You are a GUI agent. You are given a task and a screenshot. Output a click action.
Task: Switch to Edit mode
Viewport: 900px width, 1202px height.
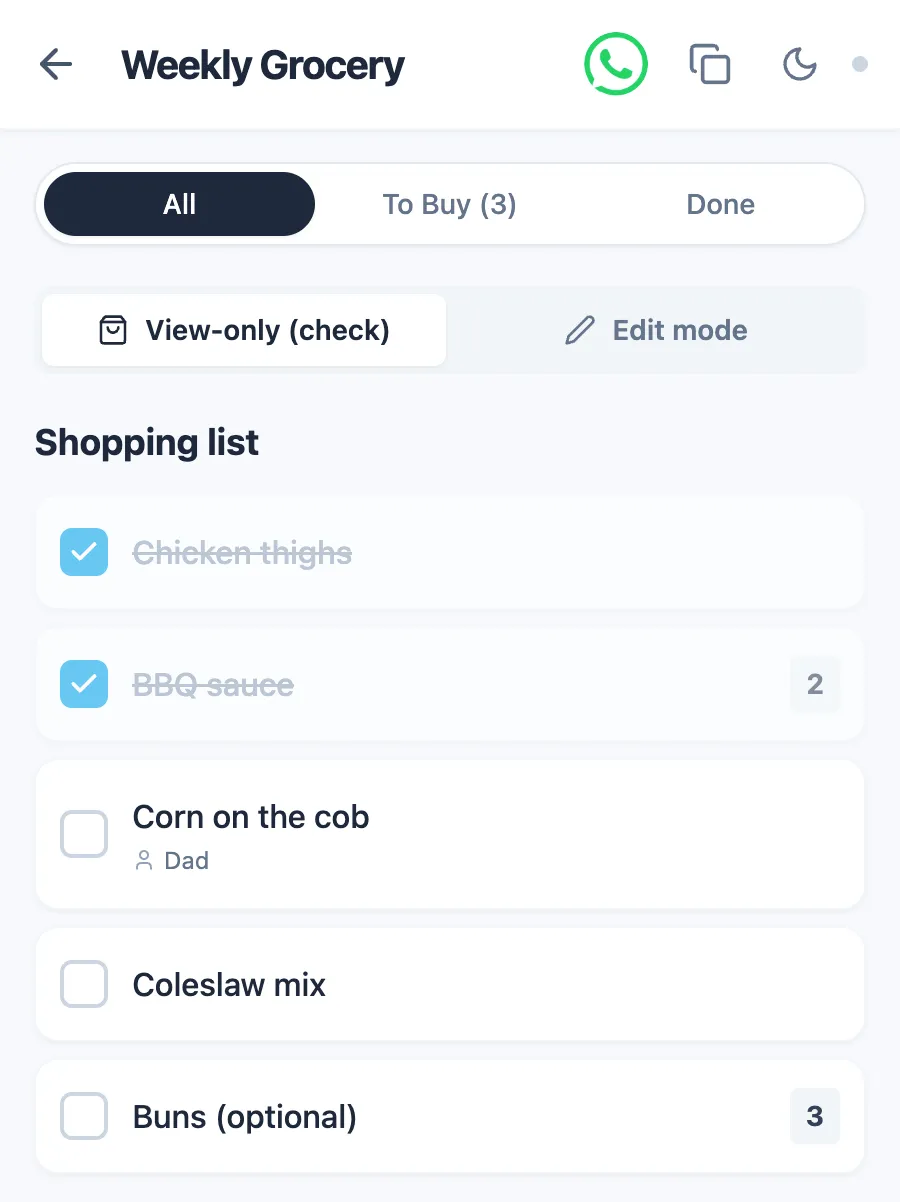(x=655, y=330)
